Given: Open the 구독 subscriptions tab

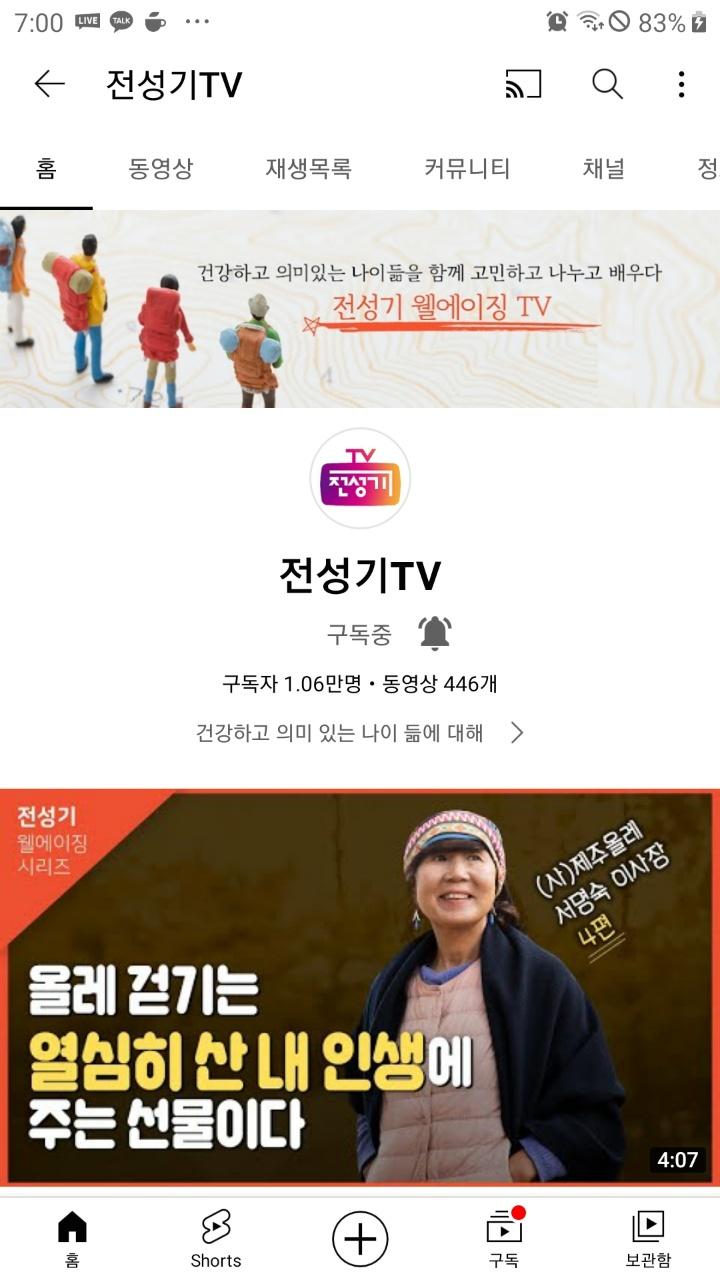Looking at the screenshot, I should (504, 1238).
